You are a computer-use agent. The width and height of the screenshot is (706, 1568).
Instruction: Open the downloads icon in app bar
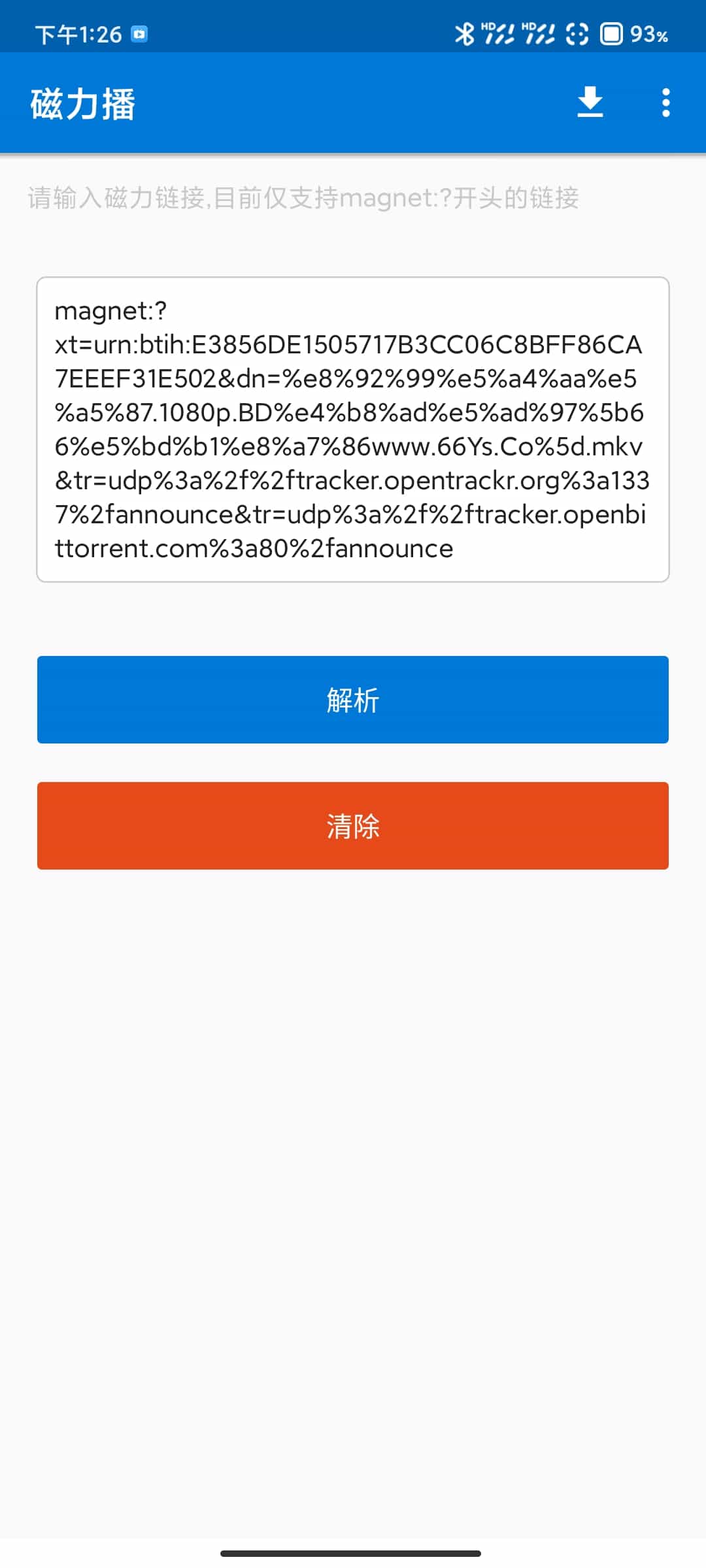(x=590, y=103)
